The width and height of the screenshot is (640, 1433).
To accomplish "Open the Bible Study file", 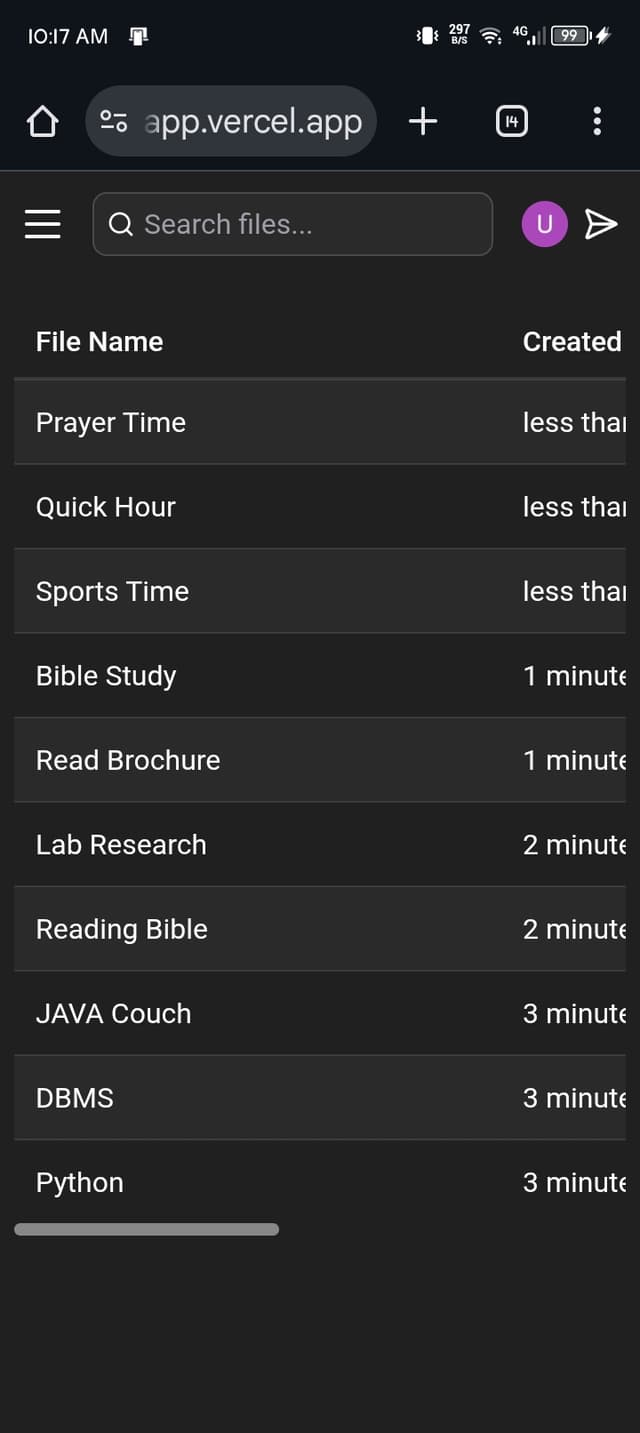I will [x=106, y=676].
